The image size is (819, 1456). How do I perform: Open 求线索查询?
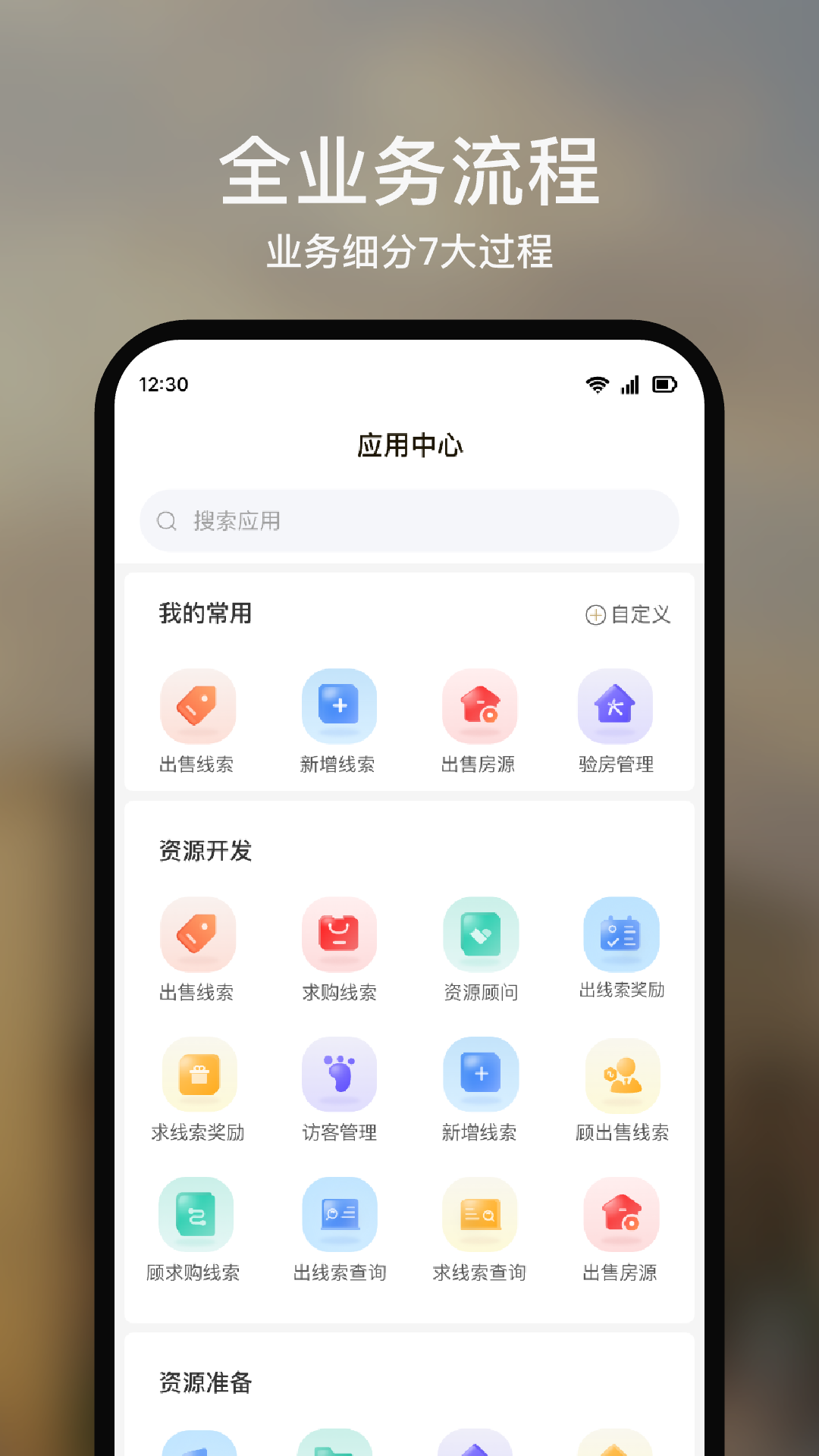click(x=480, y=1215)
